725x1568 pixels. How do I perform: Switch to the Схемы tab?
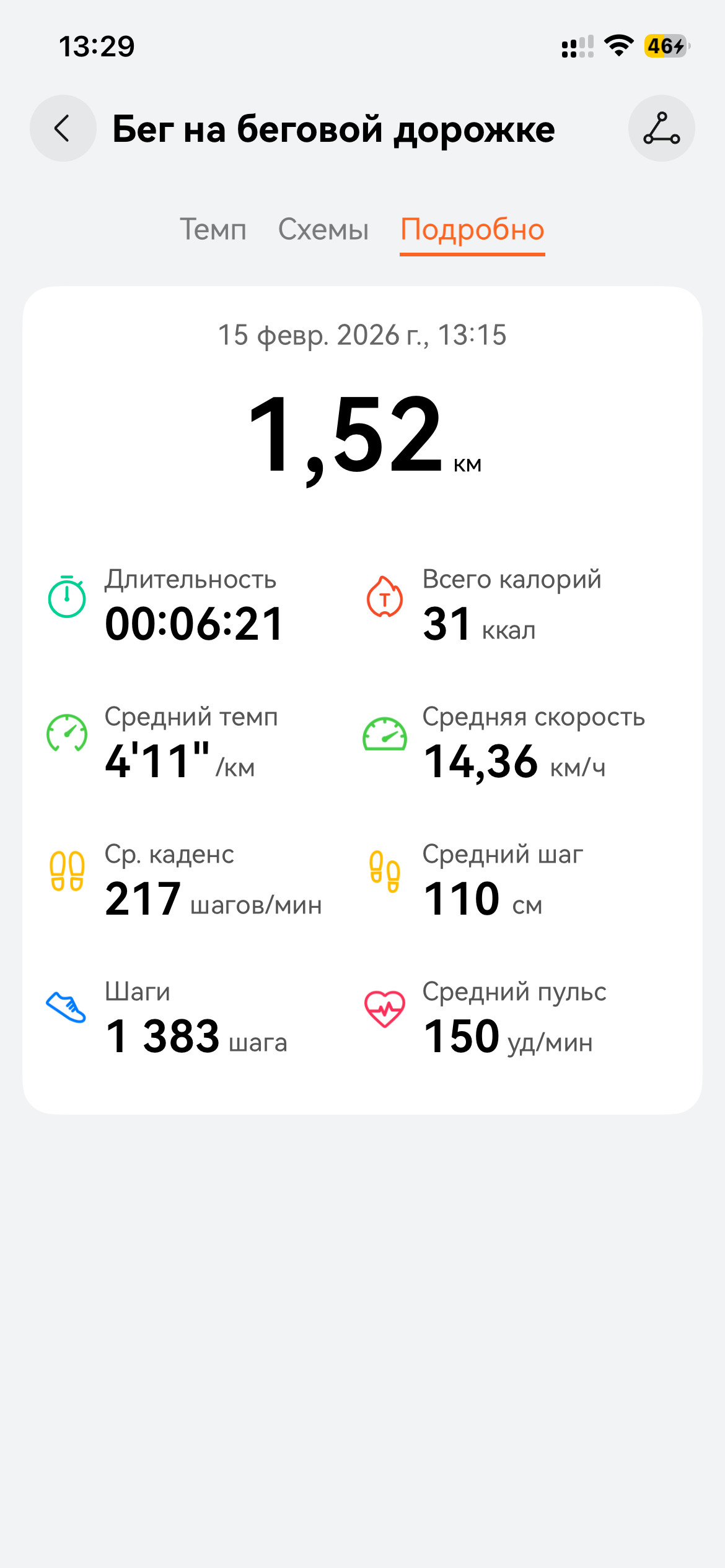click(323, 230)
